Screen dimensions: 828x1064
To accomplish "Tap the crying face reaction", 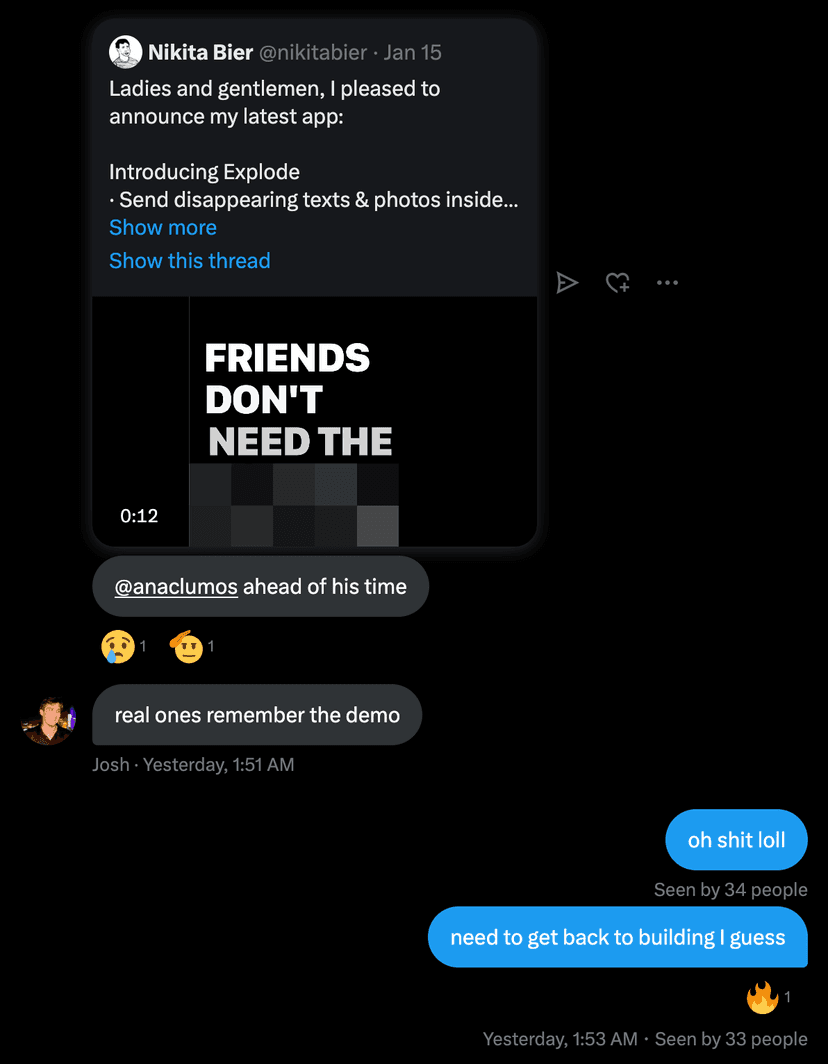I will click(117, 647).
